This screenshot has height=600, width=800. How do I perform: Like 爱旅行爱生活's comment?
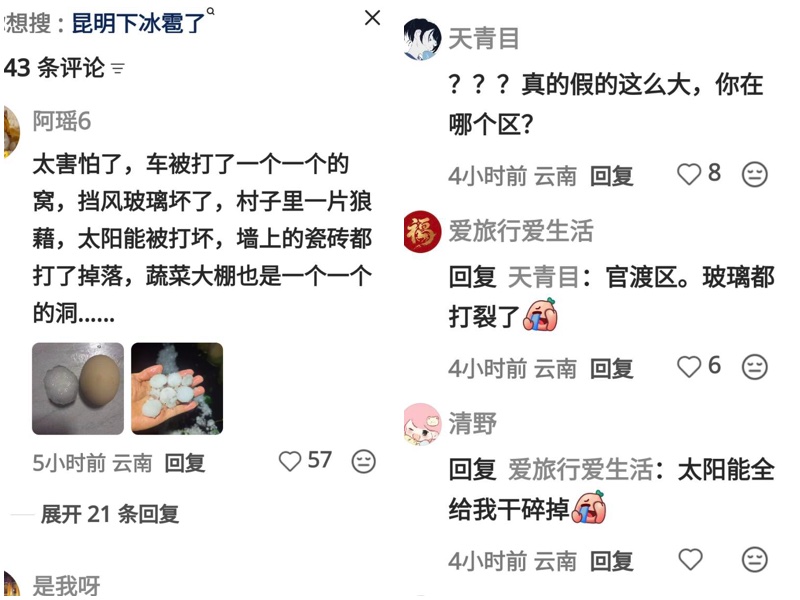689,366
